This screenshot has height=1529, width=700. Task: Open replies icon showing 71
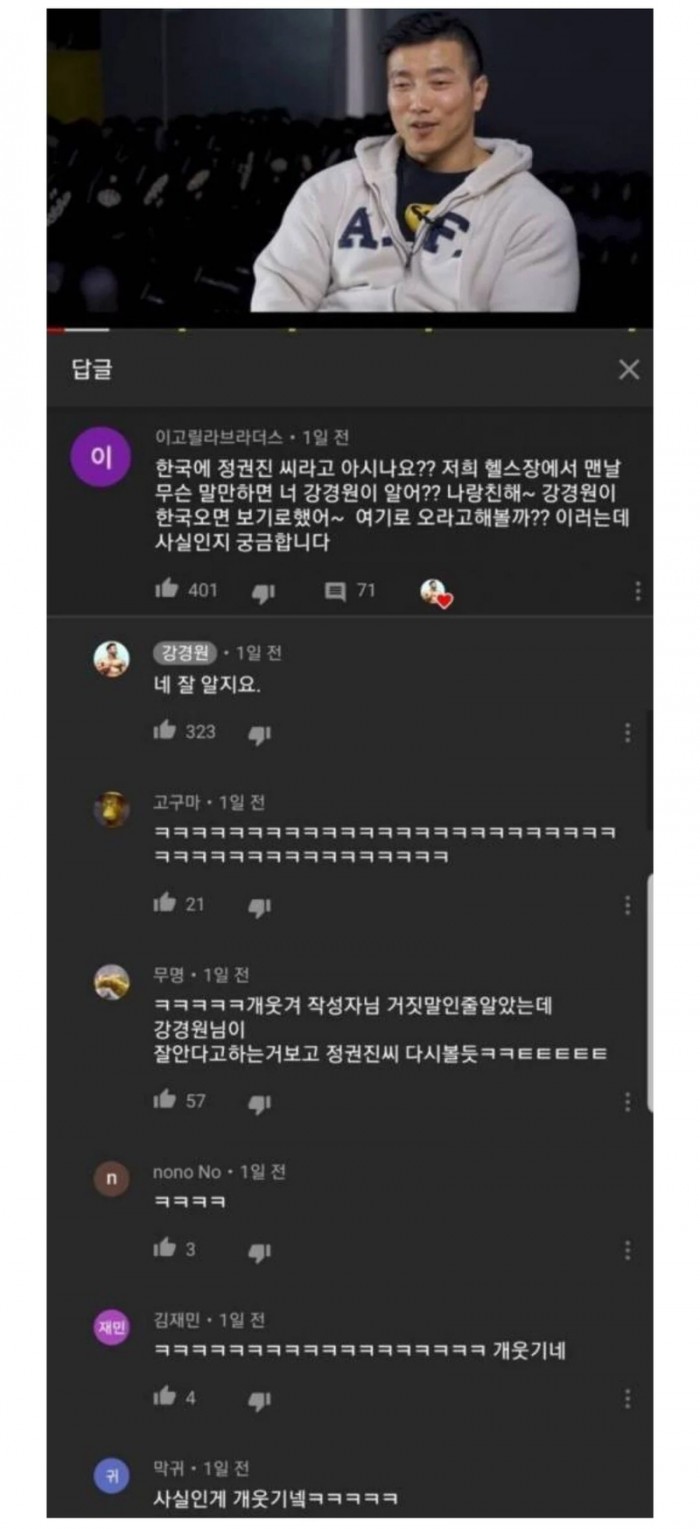336,591
